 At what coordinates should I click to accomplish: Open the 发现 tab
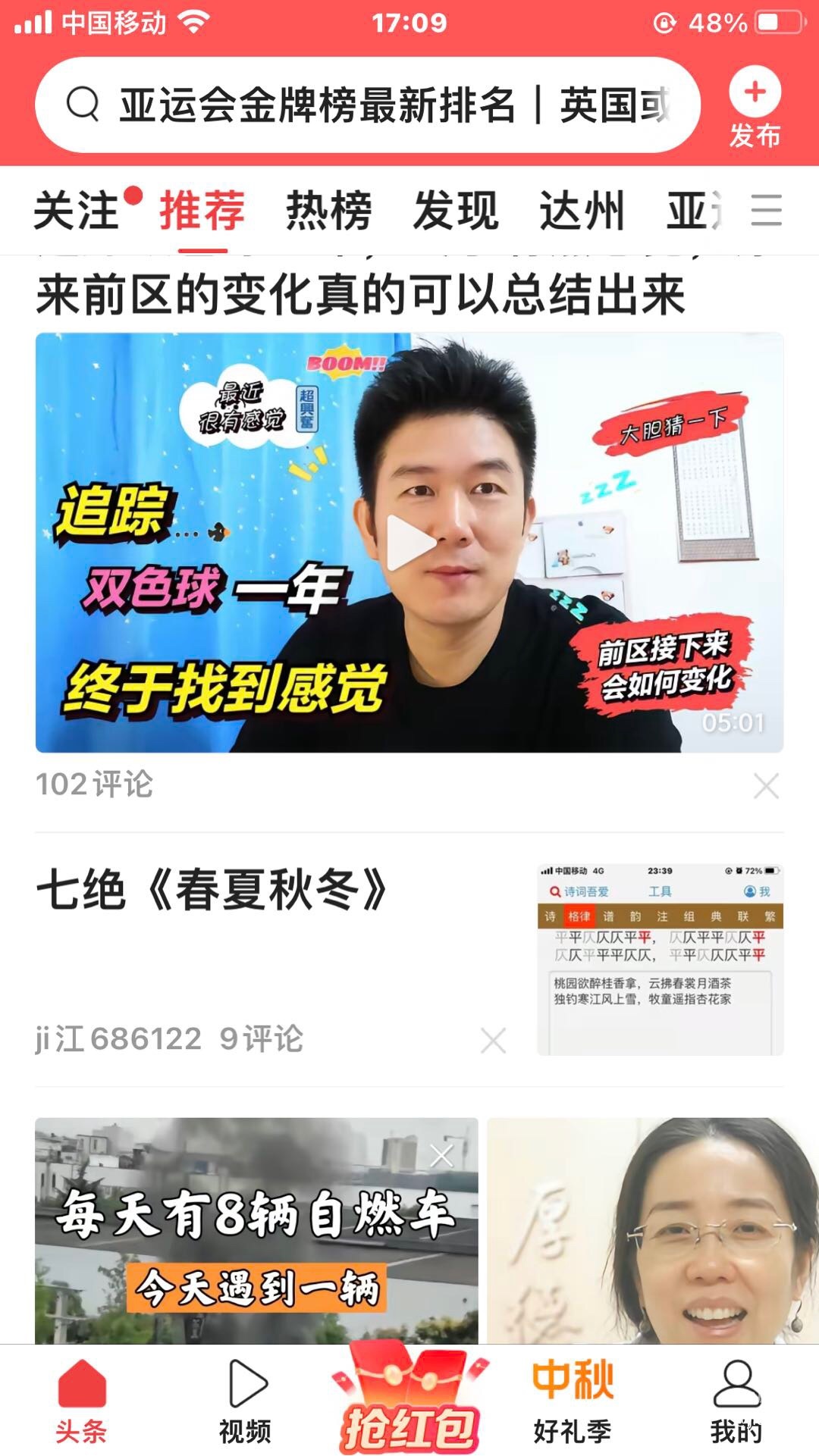coord(456,210)
